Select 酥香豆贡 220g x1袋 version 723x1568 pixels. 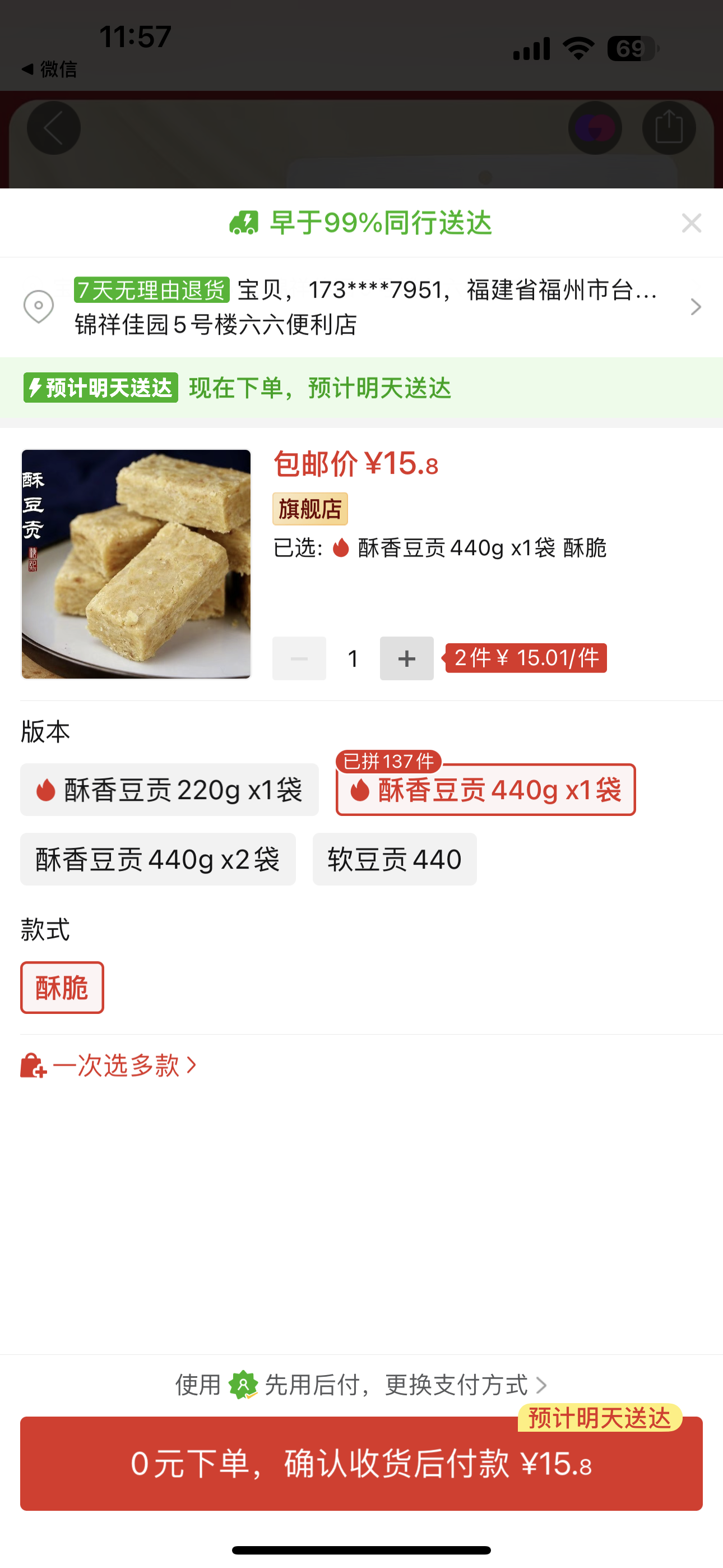(x=169, y=790)
